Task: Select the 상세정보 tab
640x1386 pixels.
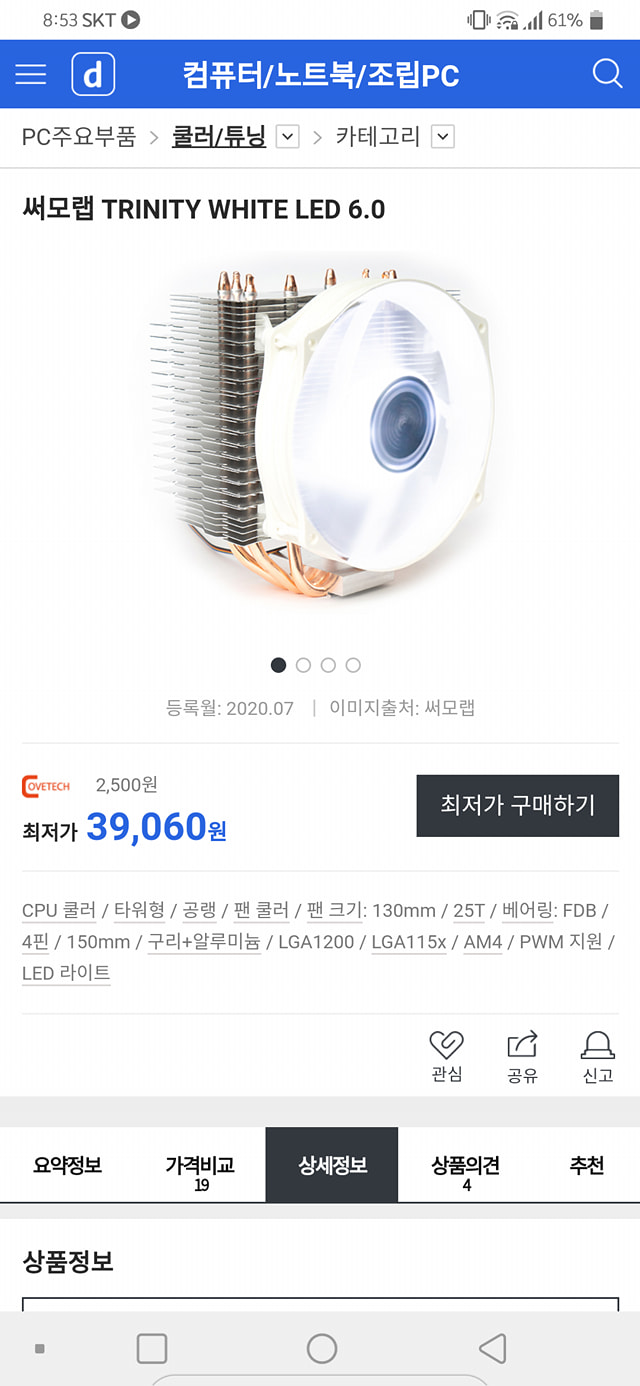Action: tap(332, 1165)
